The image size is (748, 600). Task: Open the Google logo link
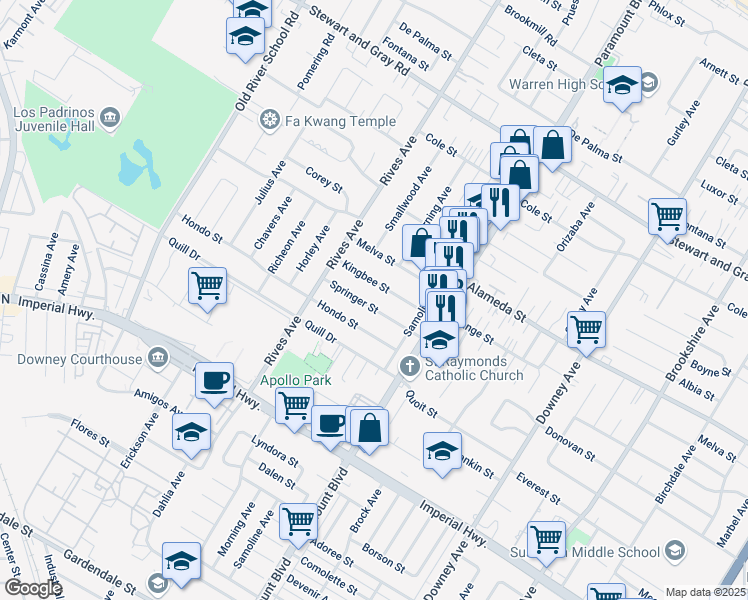32,588
